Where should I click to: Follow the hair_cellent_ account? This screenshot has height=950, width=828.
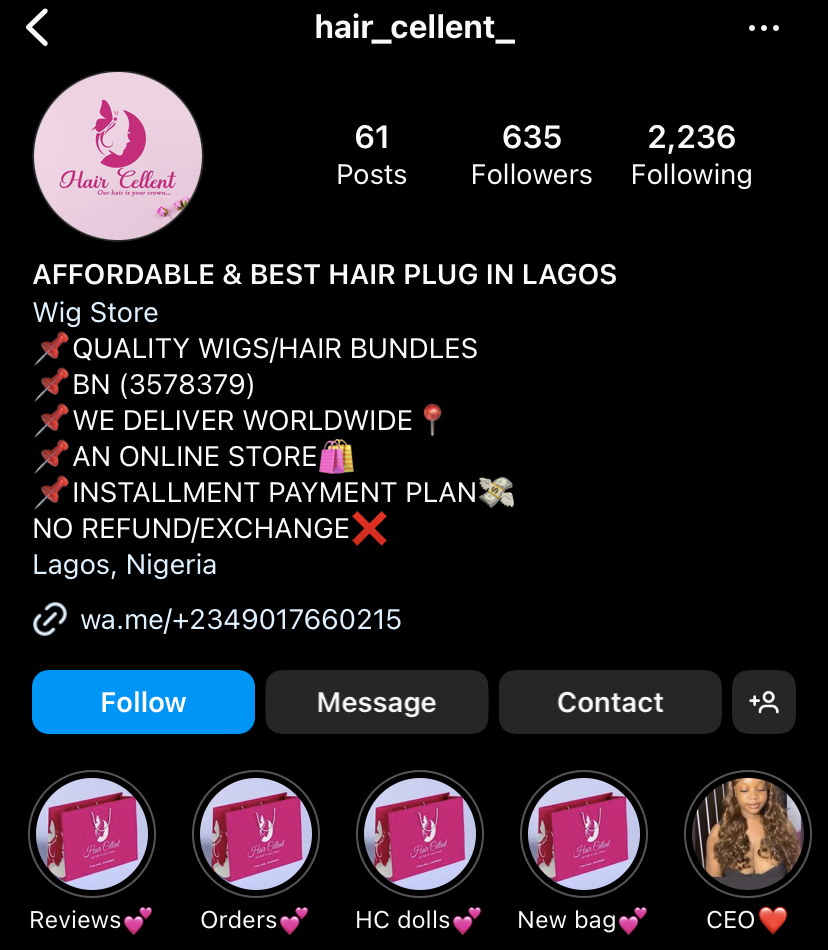(143, 702)
